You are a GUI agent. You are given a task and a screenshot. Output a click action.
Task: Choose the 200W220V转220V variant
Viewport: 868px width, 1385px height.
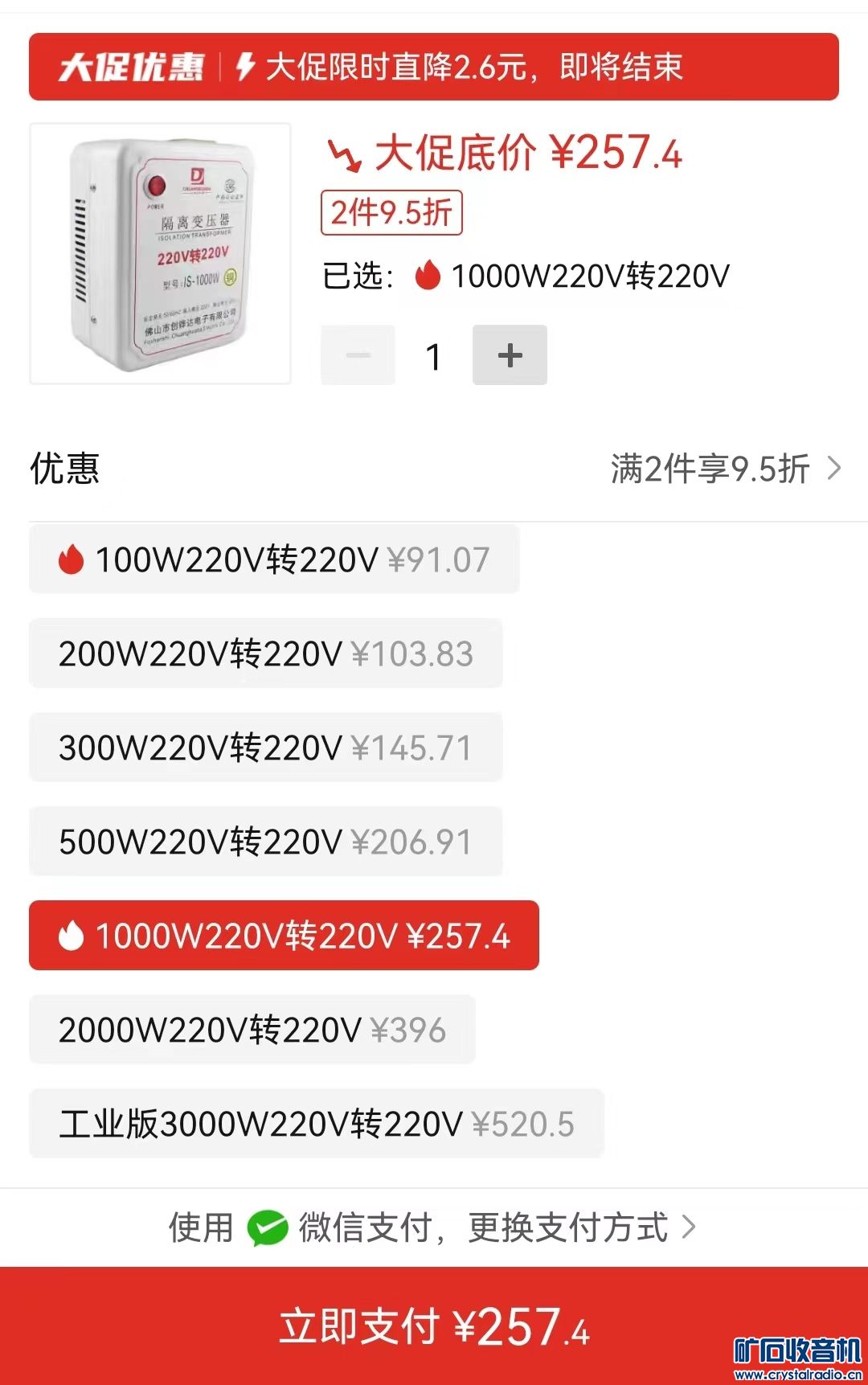[265, 654]
